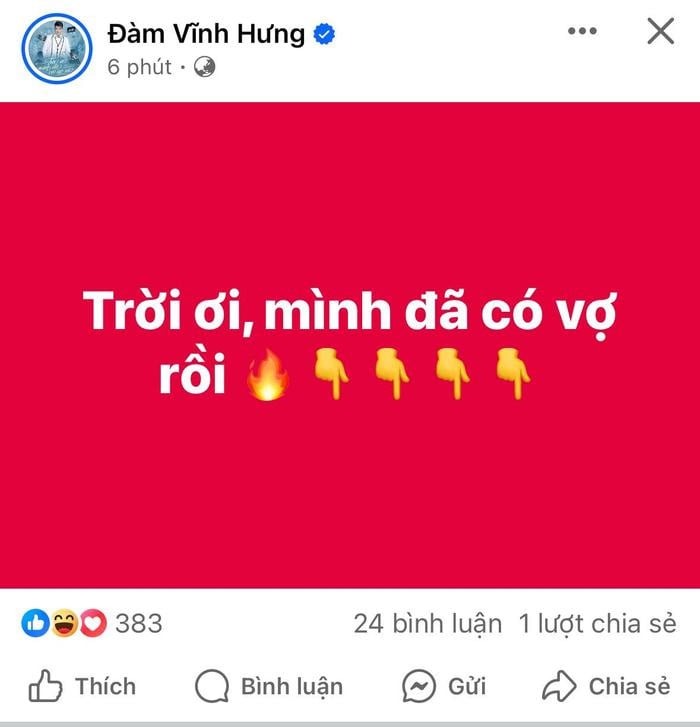View the 383 reactions list

(x=92, y=623)
